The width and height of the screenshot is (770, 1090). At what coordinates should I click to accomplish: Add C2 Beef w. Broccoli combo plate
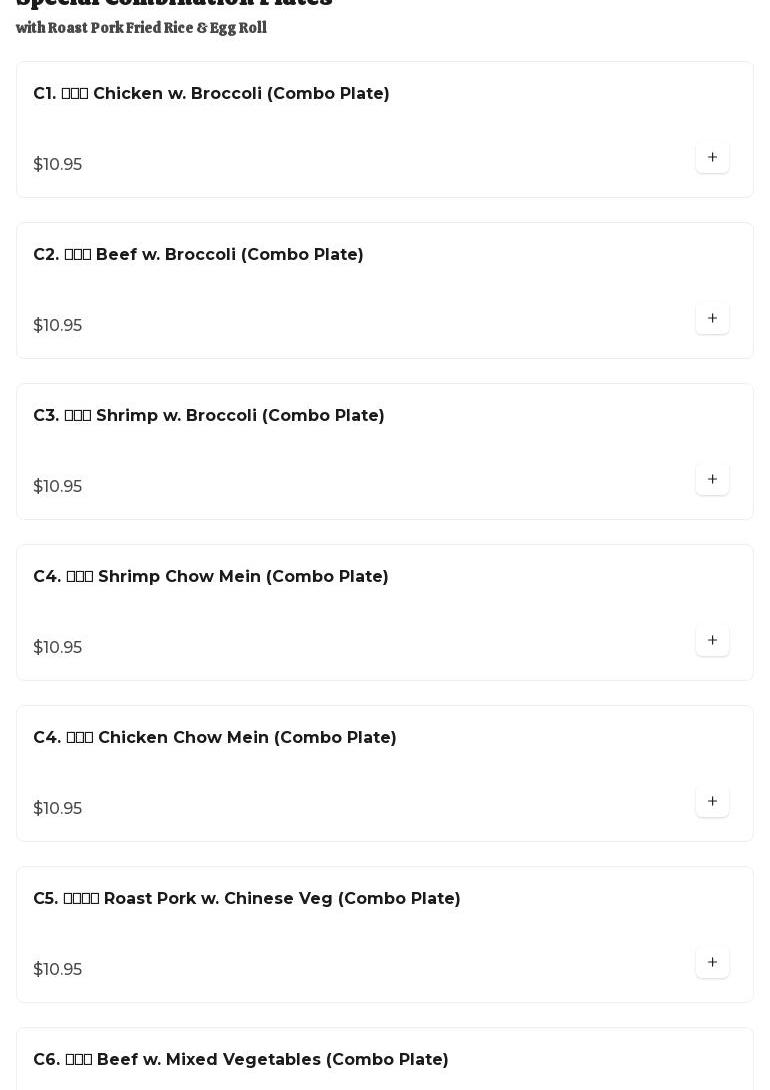point(712,318)
